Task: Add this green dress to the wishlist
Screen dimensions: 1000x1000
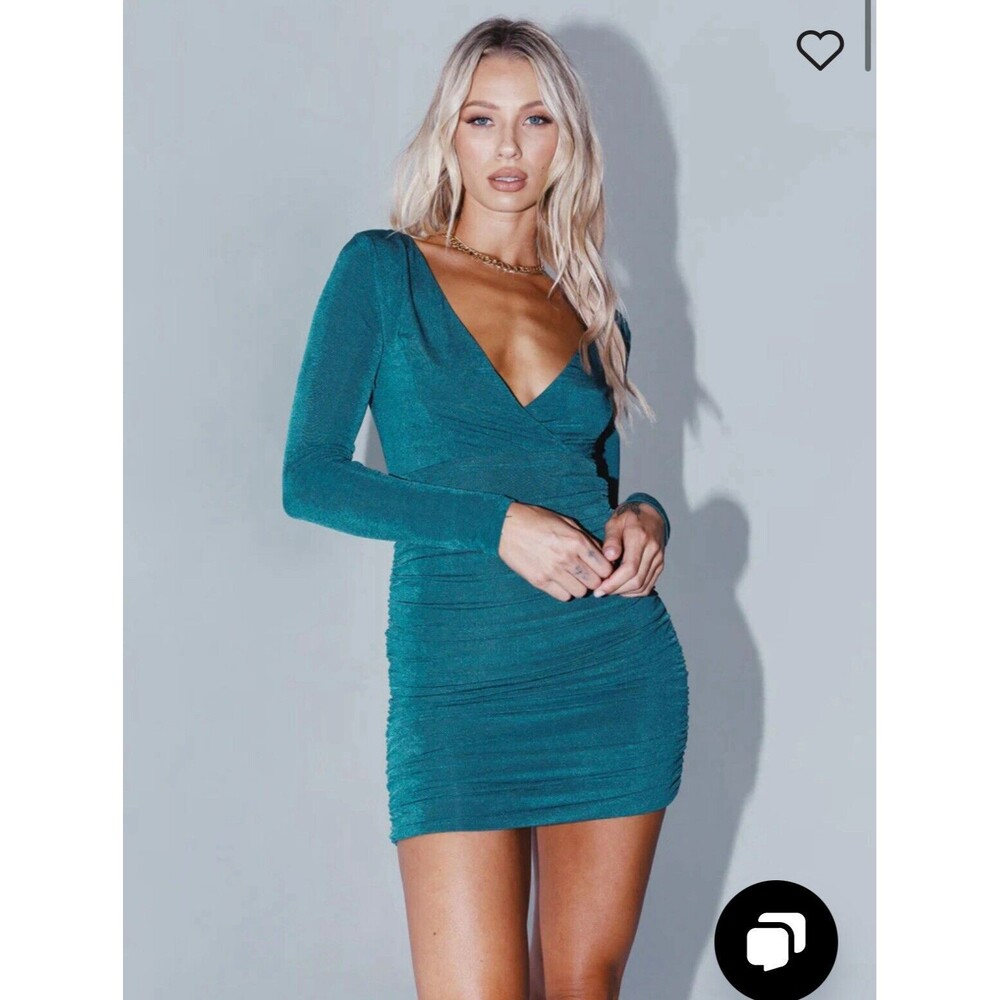Action: [x=819, y=49]
